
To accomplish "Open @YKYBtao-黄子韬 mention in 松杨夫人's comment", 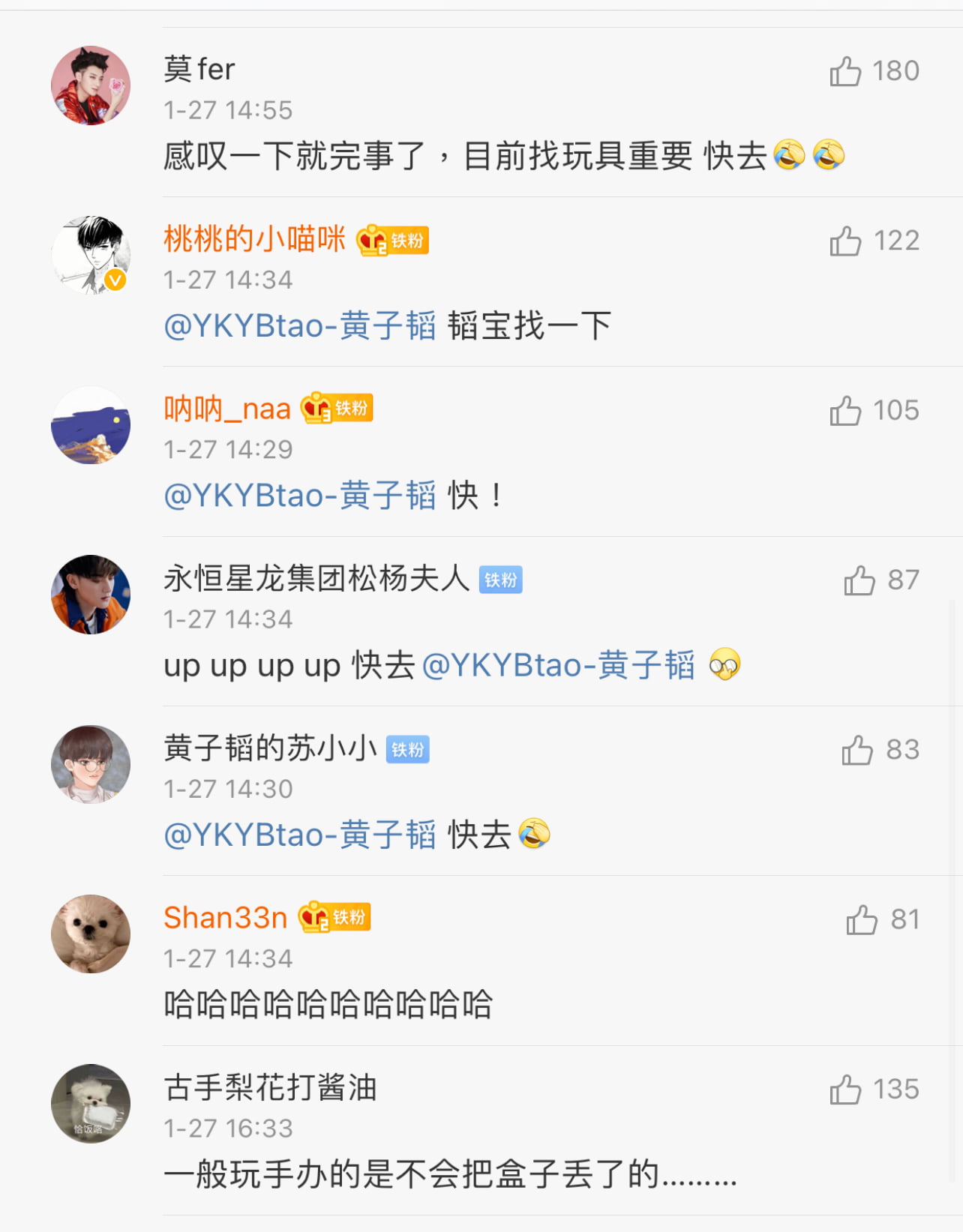I will 559,665.
